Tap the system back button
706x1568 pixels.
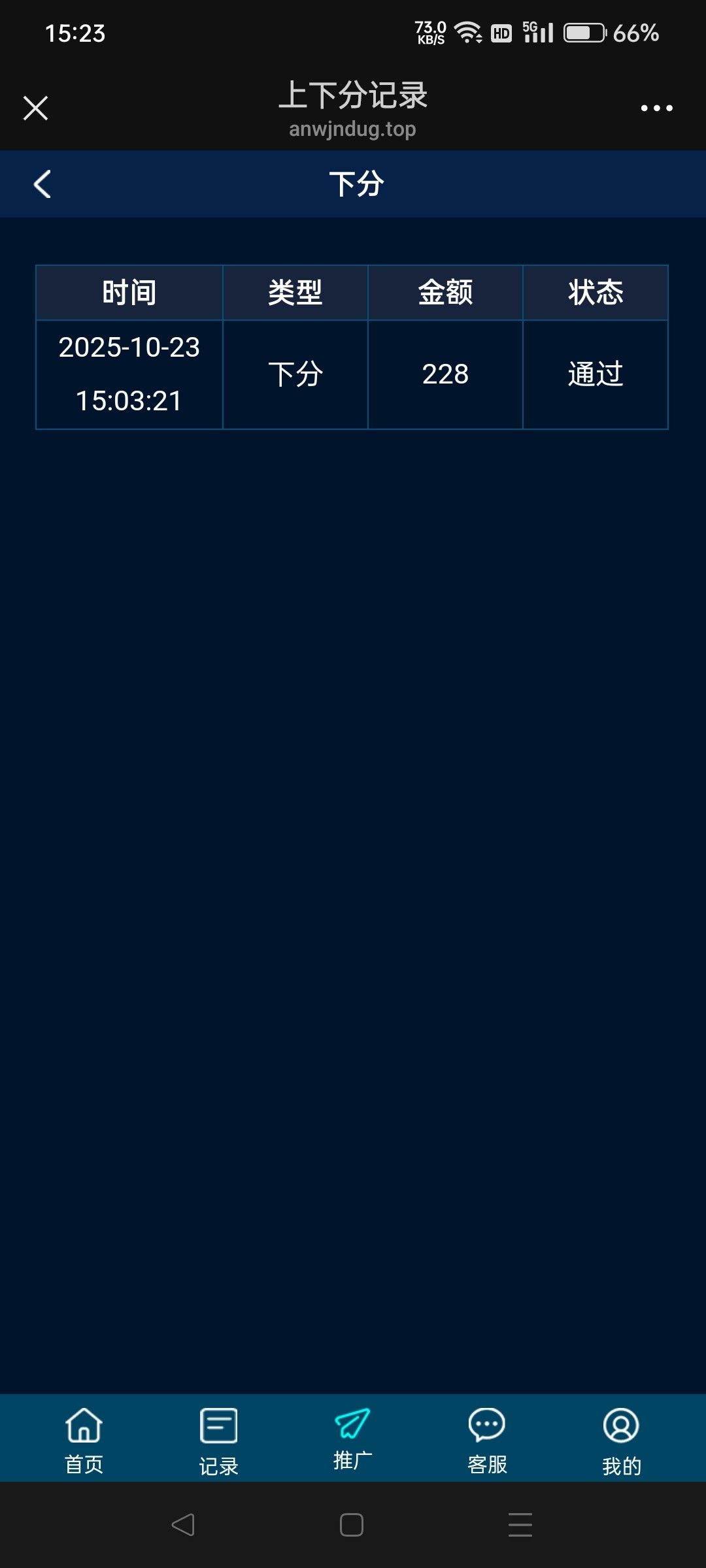coord(183,1525)
